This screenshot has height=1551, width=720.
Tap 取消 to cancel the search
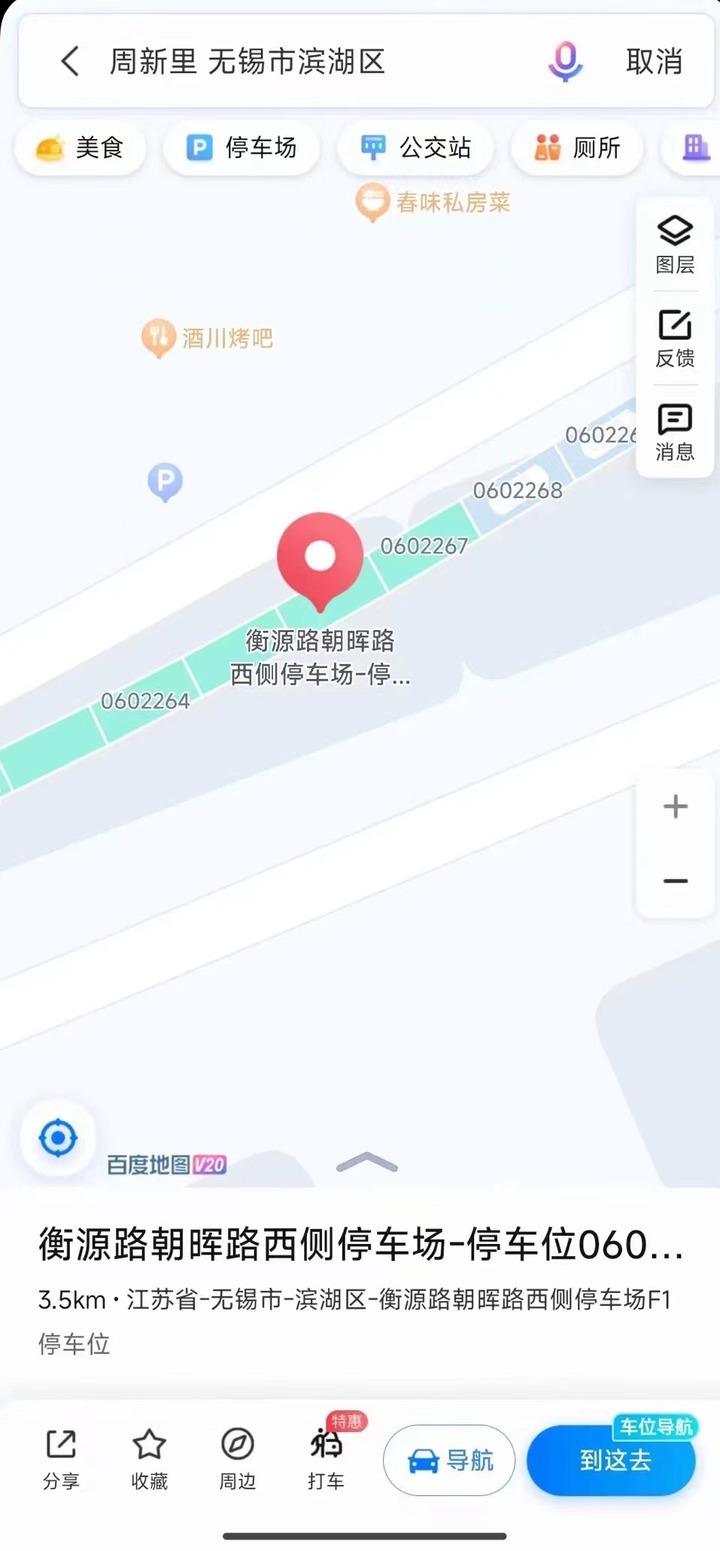(x=654, y=61)
